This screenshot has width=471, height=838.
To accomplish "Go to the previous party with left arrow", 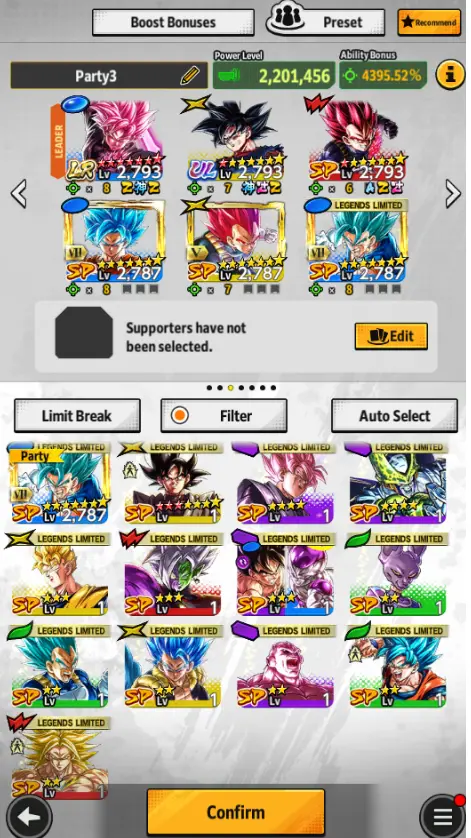I will click(19, 193).
